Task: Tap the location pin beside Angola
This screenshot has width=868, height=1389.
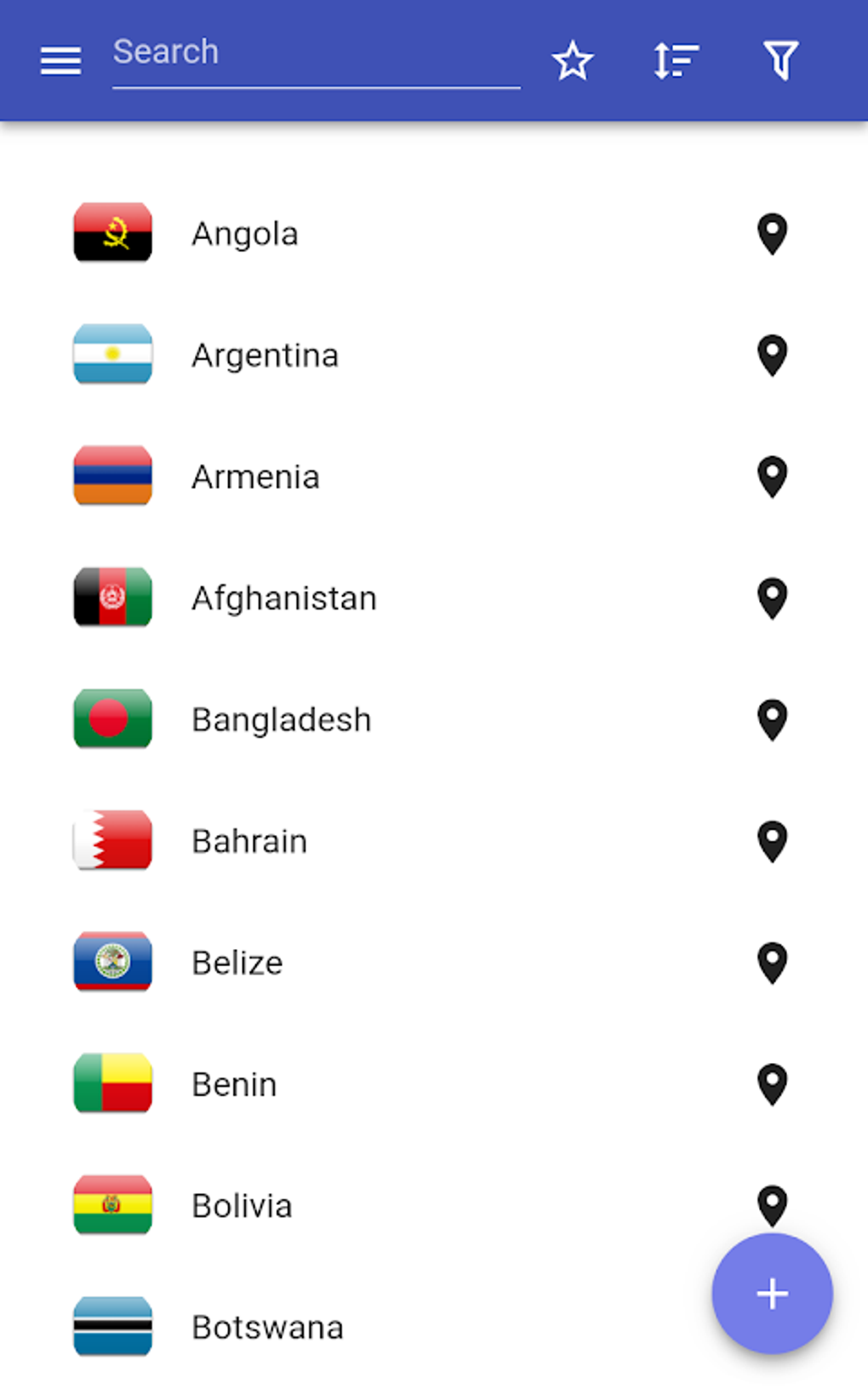Action: (x=772, y=234)
